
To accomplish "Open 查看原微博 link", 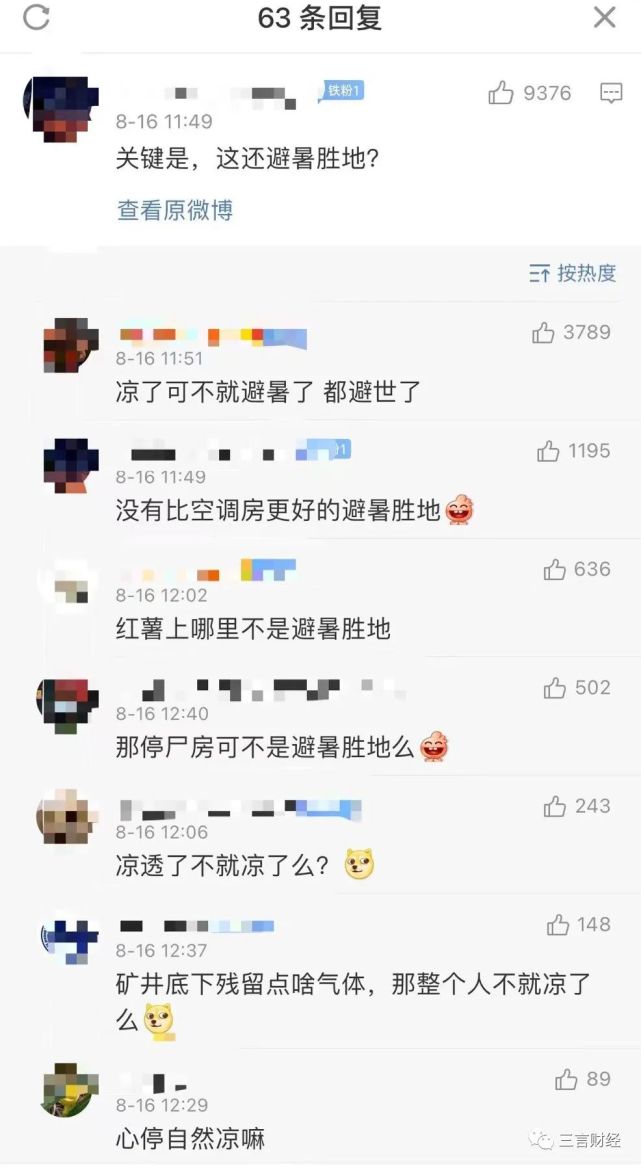I will [x=175, y=210].
